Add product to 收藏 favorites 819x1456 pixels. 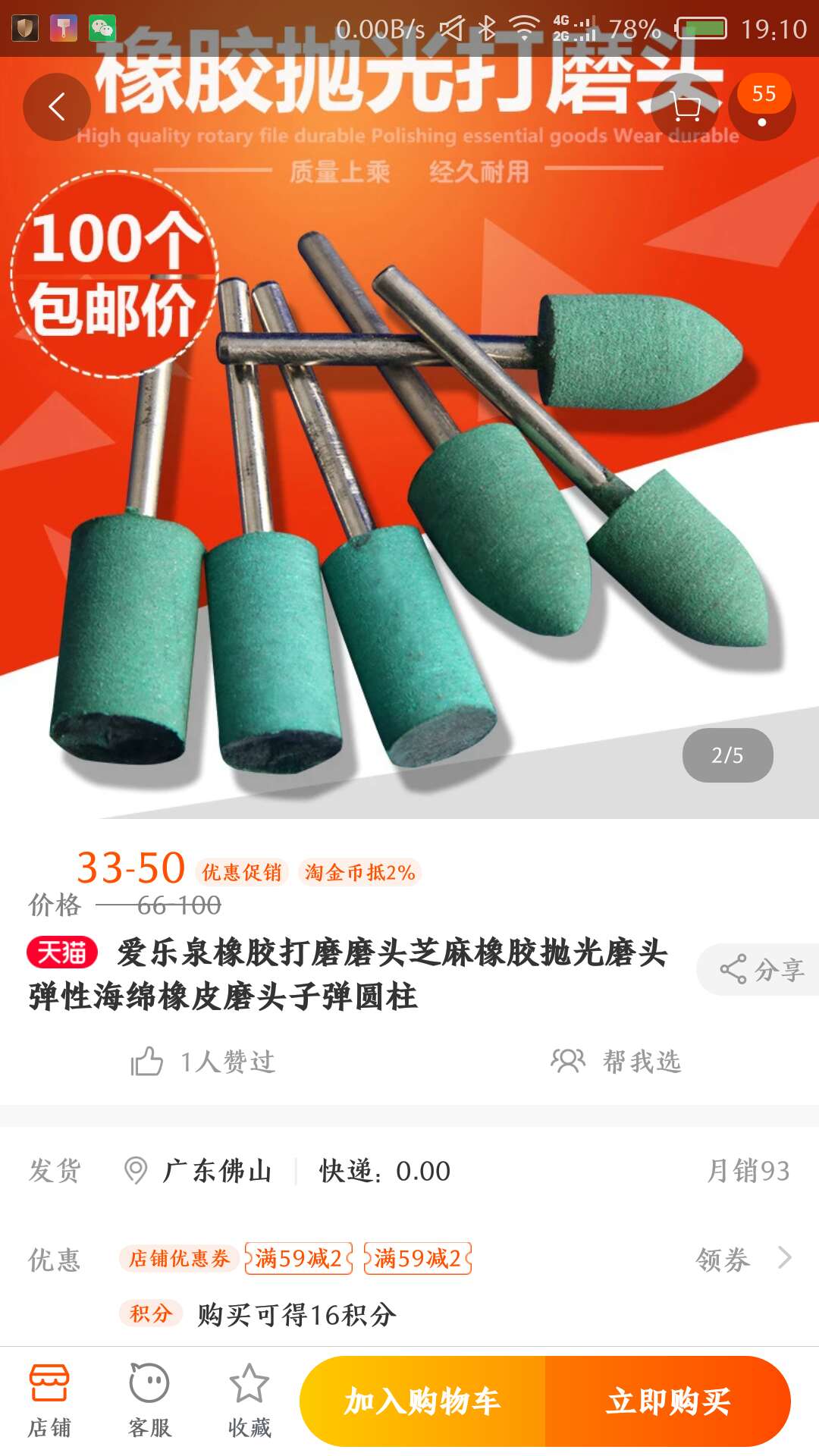249,1401
